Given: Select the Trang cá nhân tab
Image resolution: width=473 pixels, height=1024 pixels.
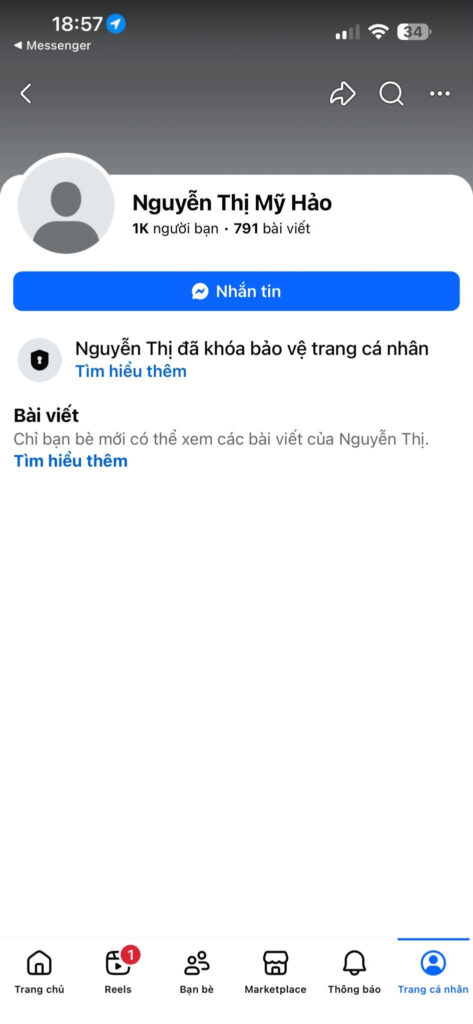Looking at the screenshot, I should click(433, 972).
